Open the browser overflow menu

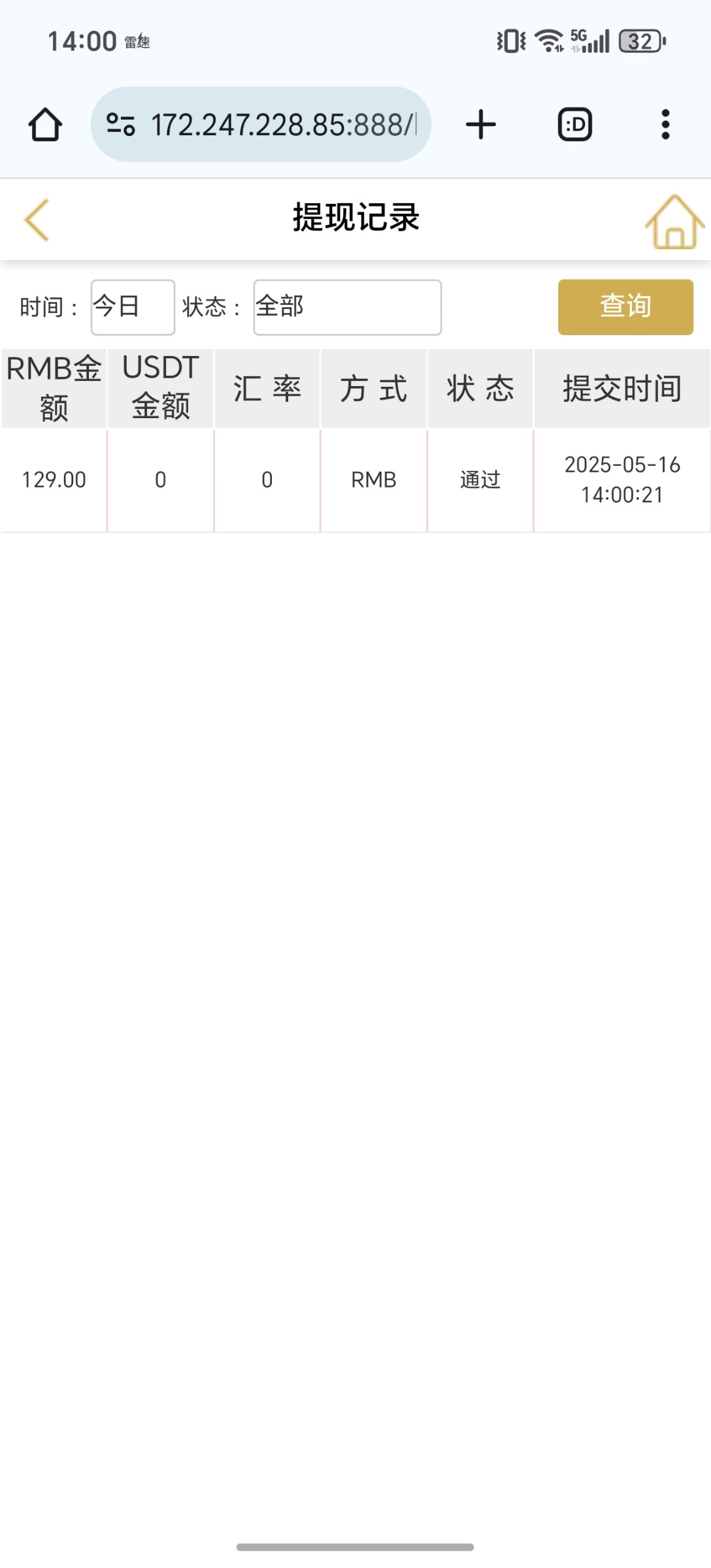[x=665, y=124]
